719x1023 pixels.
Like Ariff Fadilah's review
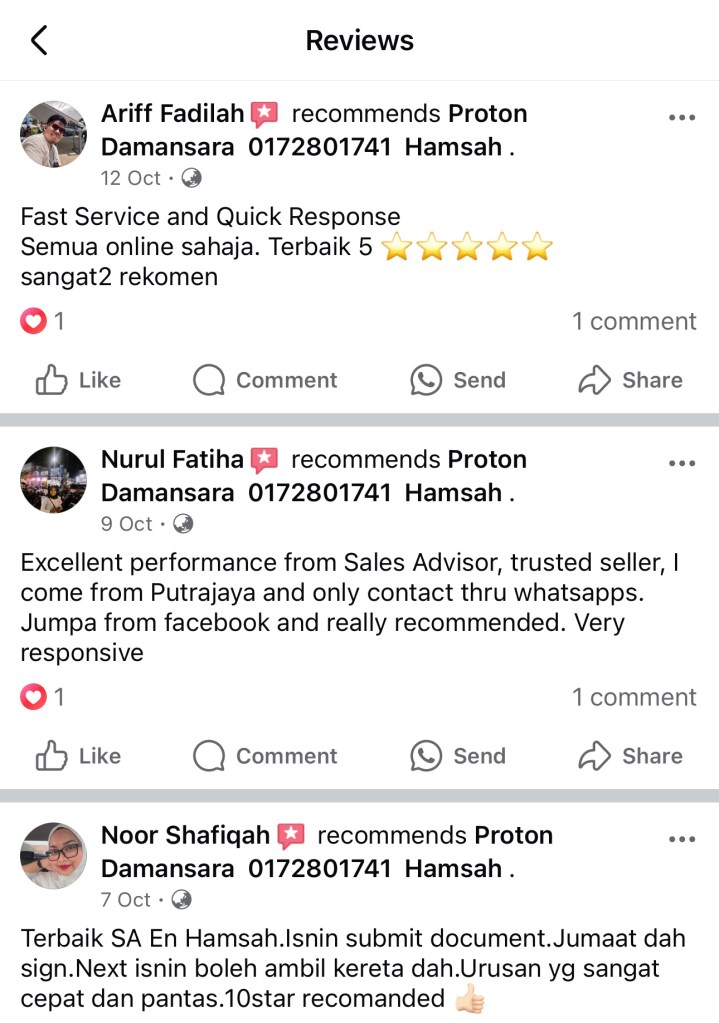pyautogui.click(x=78, y=380)
